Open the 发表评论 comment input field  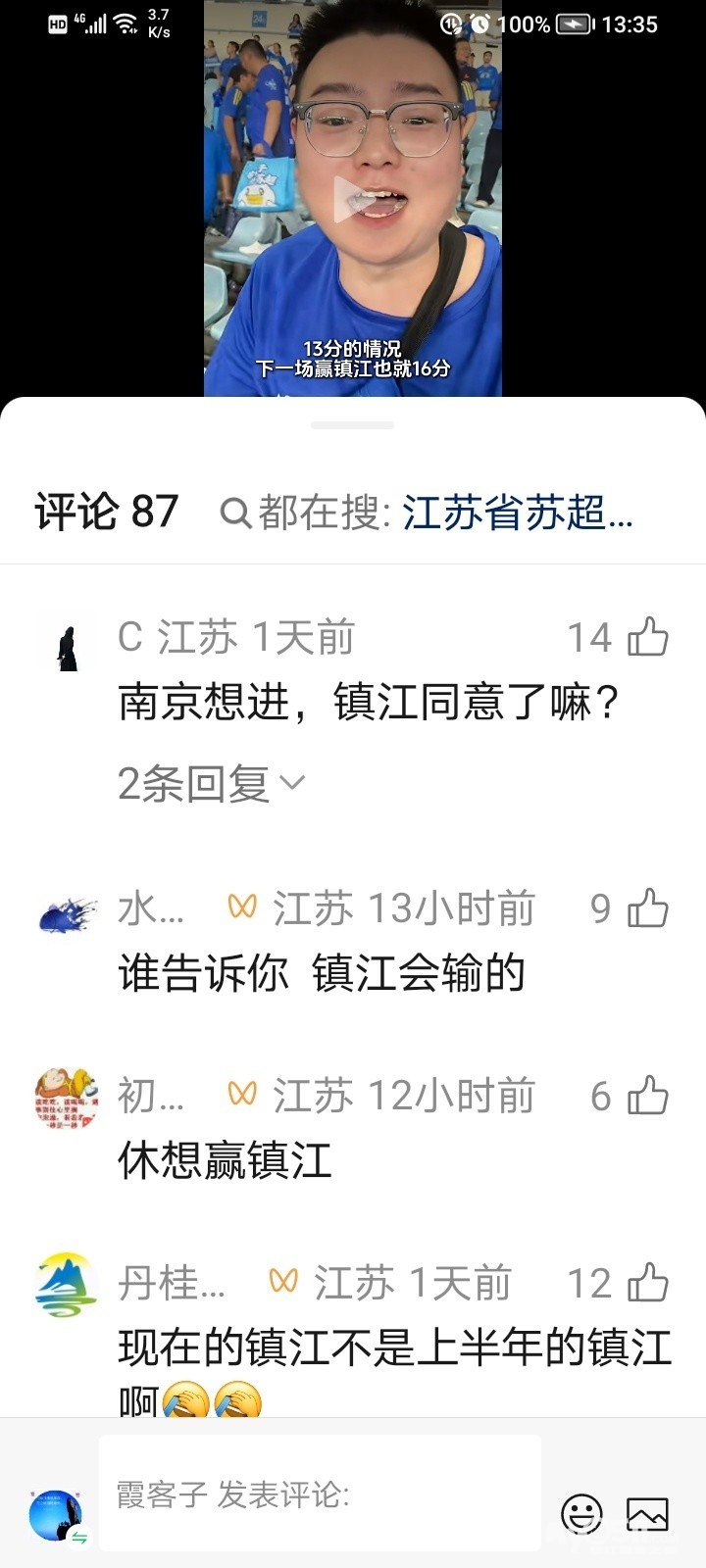tap(320, 1494)
